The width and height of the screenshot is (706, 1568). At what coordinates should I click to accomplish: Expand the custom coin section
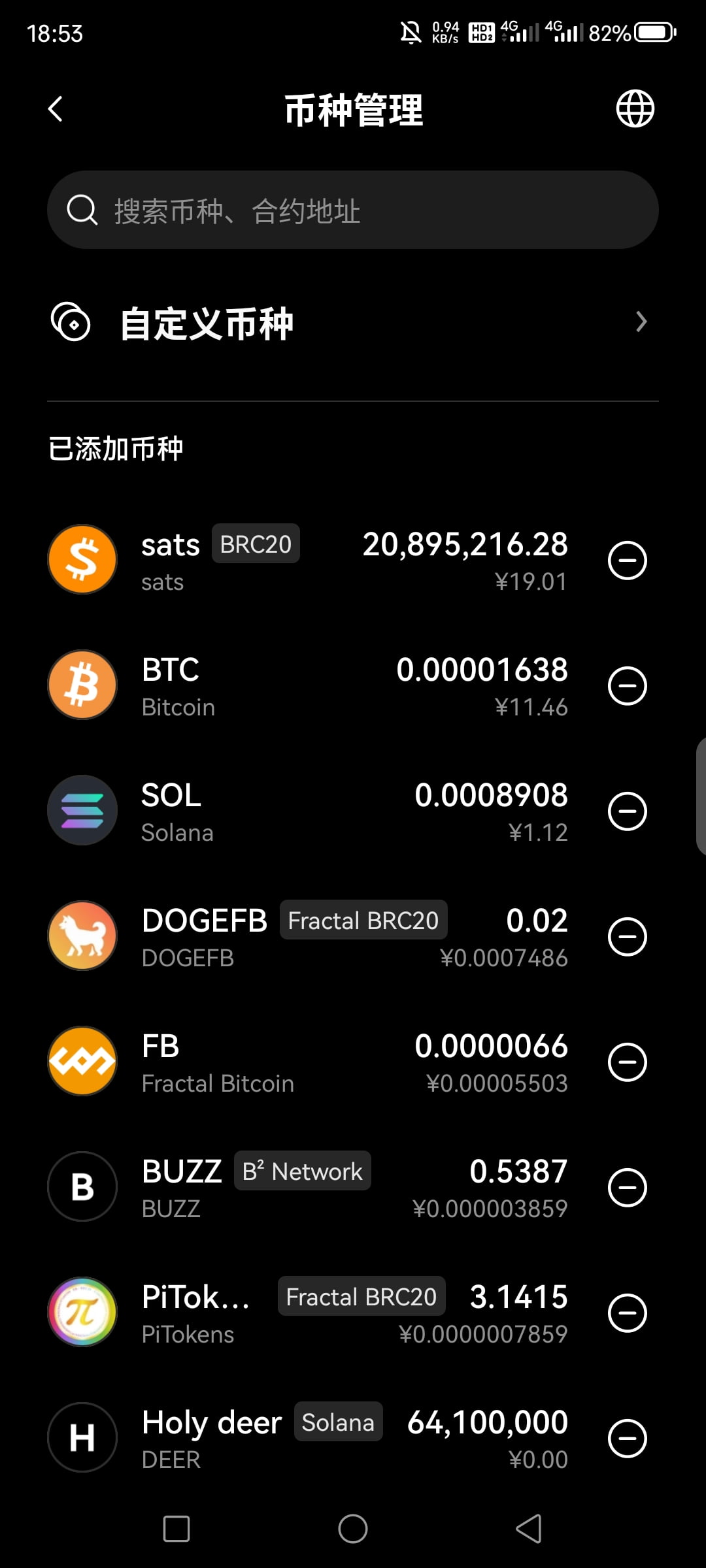pyautogui.click(x=641, y=322)
